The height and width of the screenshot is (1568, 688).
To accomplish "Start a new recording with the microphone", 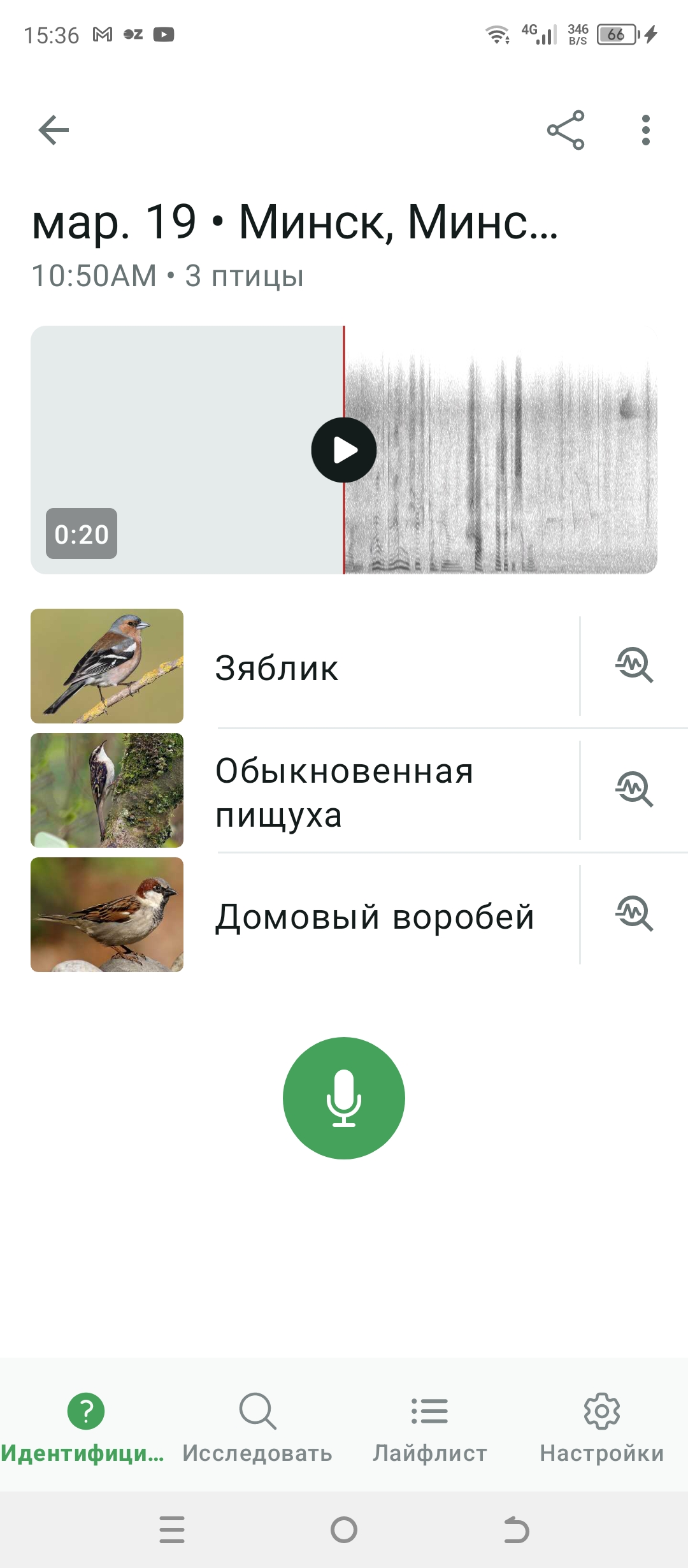I will (344, 1098).
